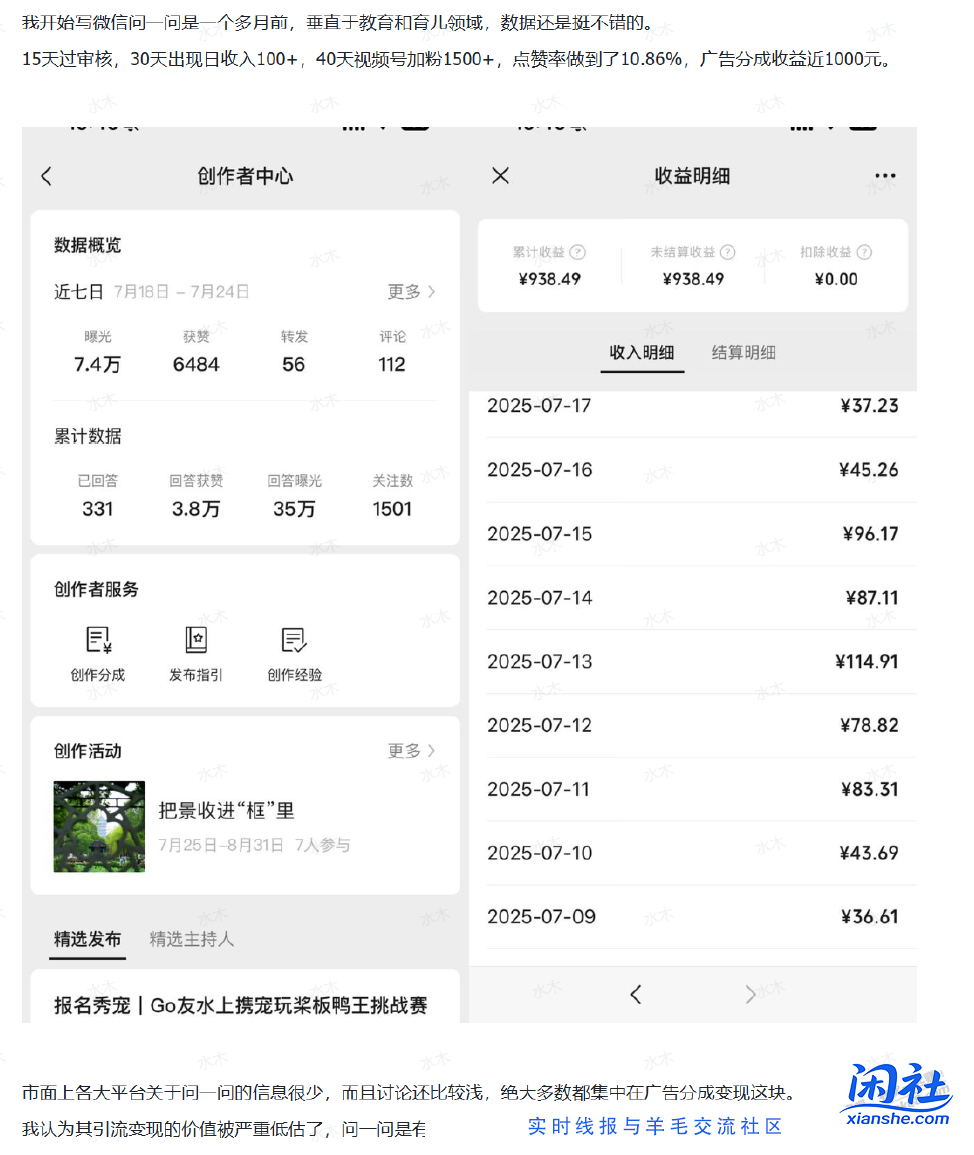Expand 更多 in the 创作活动 section

[x=413, y=750]
